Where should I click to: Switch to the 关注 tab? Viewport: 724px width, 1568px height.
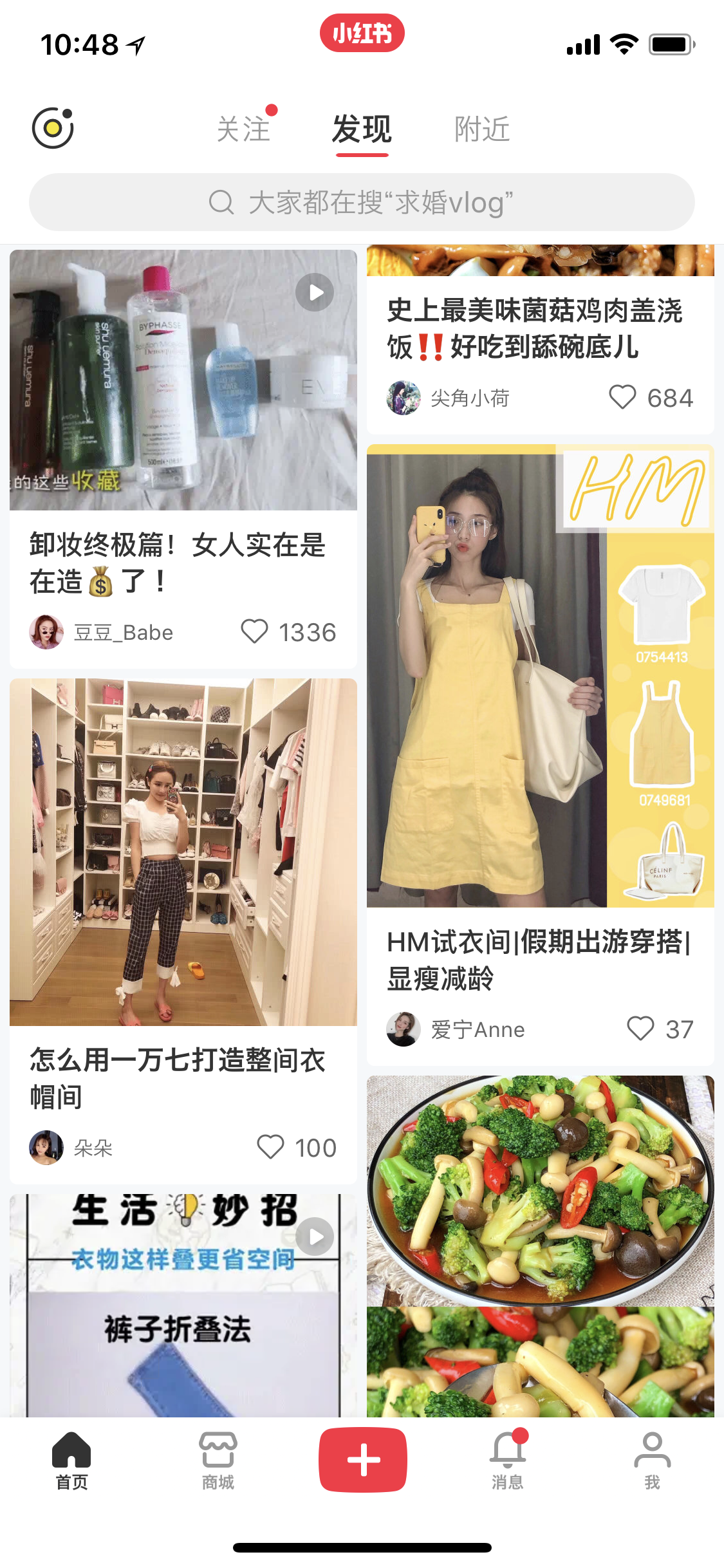point(243,129)
